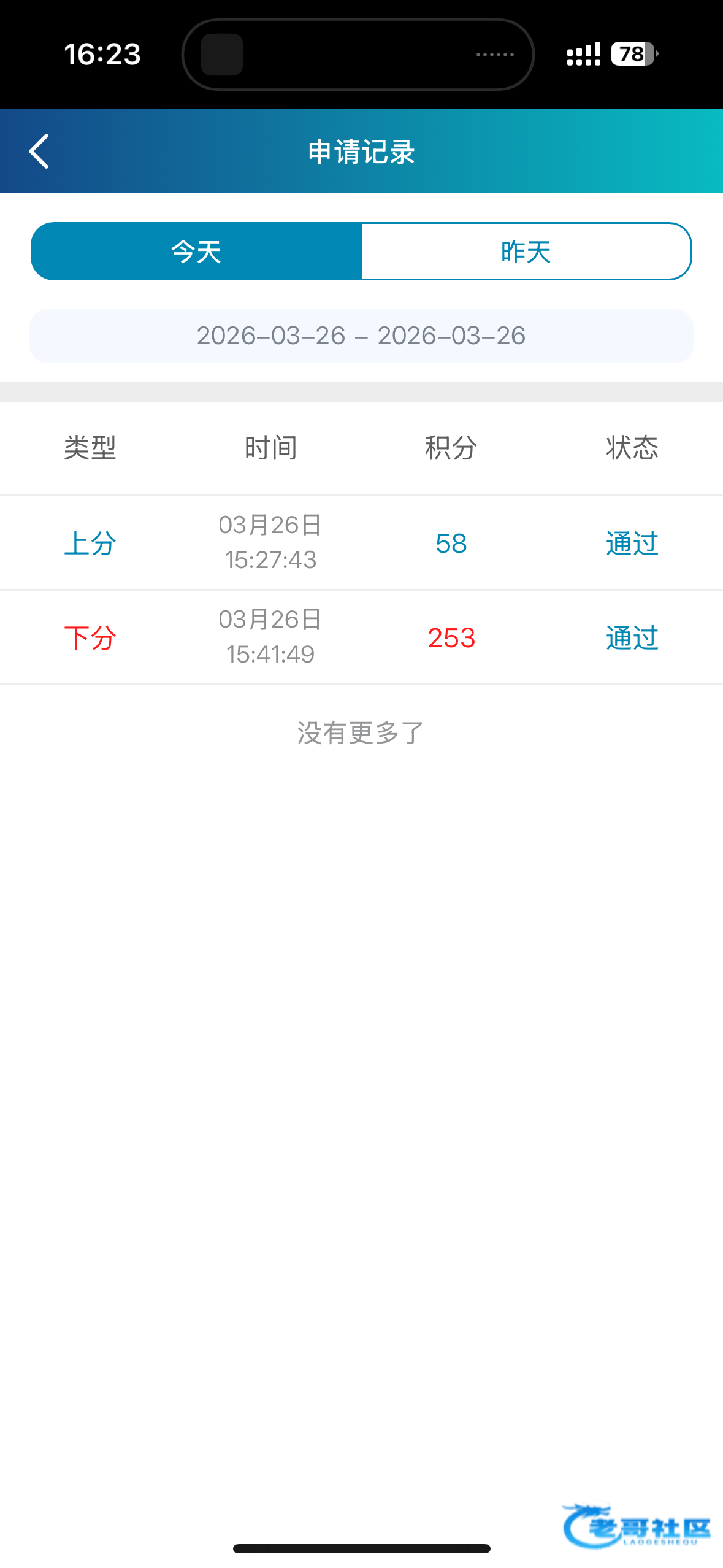Screen dimensions: 723x1568
Task: Select the 今天 tab
Action: (196, 252)
